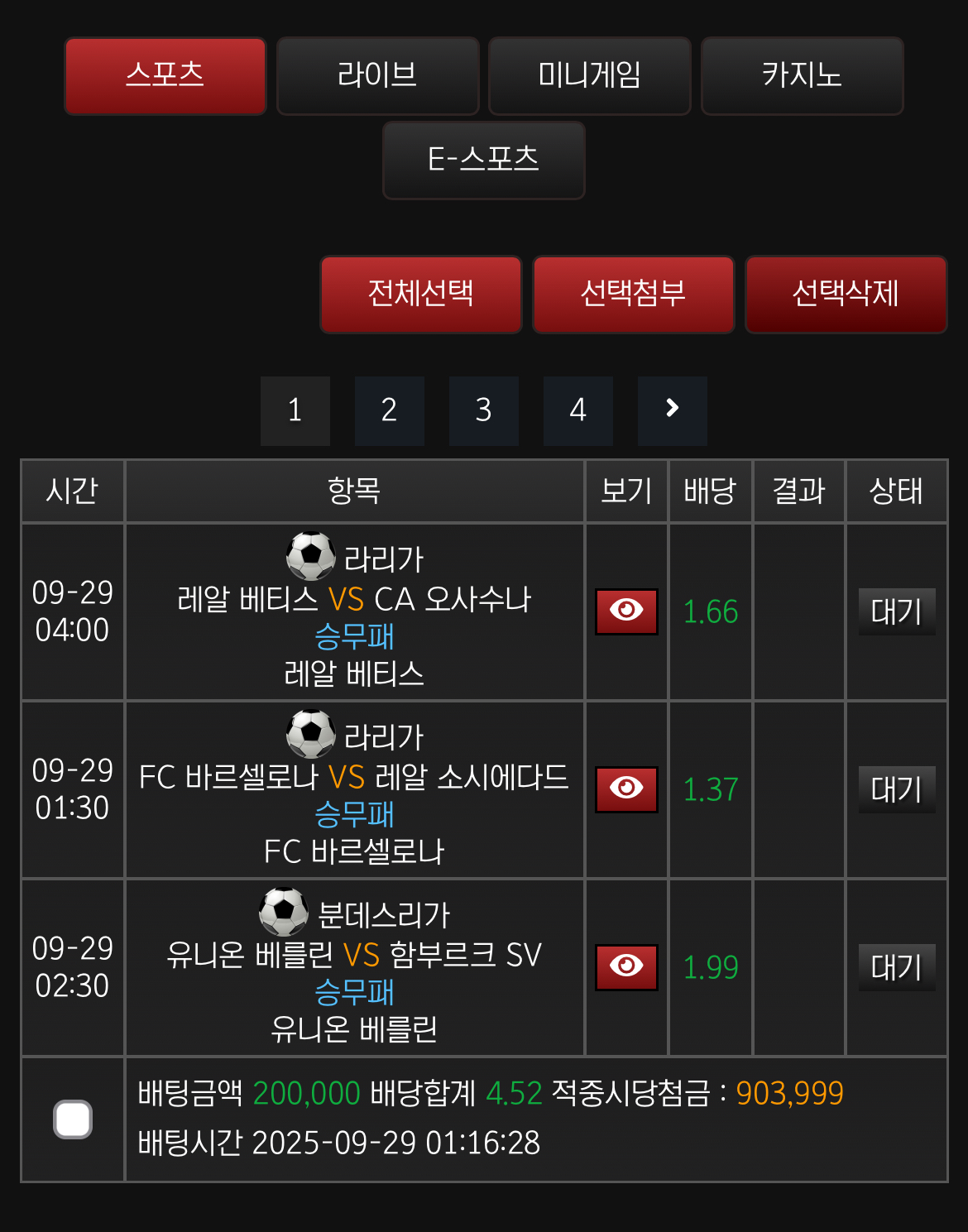Viewport: 968px width, 1232px height.
Task: Go to the 카지노 tab
Action: coord(802,75)
